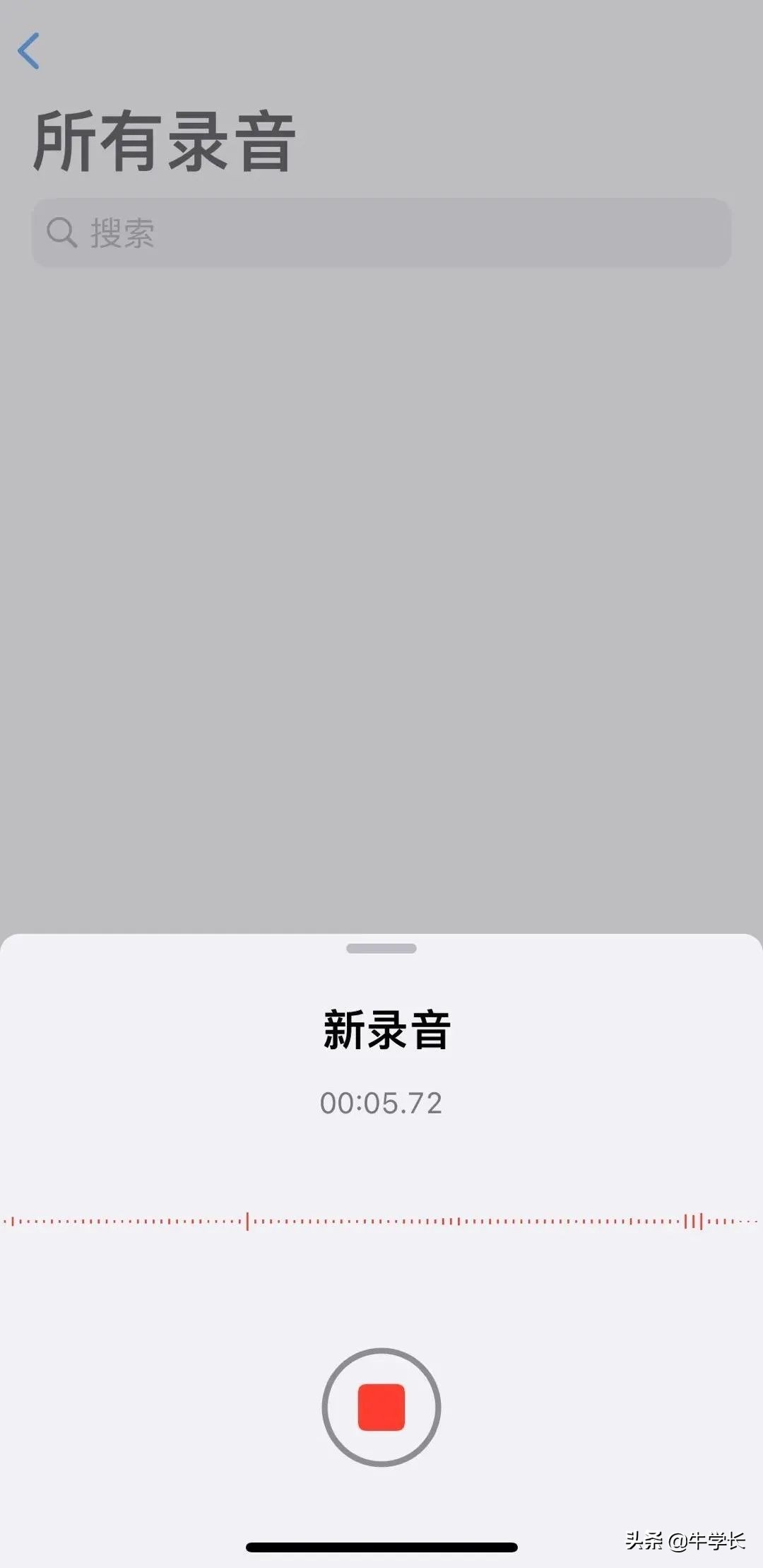
Task: Tap the red square inside the record control
Action: click(381, 1406)
